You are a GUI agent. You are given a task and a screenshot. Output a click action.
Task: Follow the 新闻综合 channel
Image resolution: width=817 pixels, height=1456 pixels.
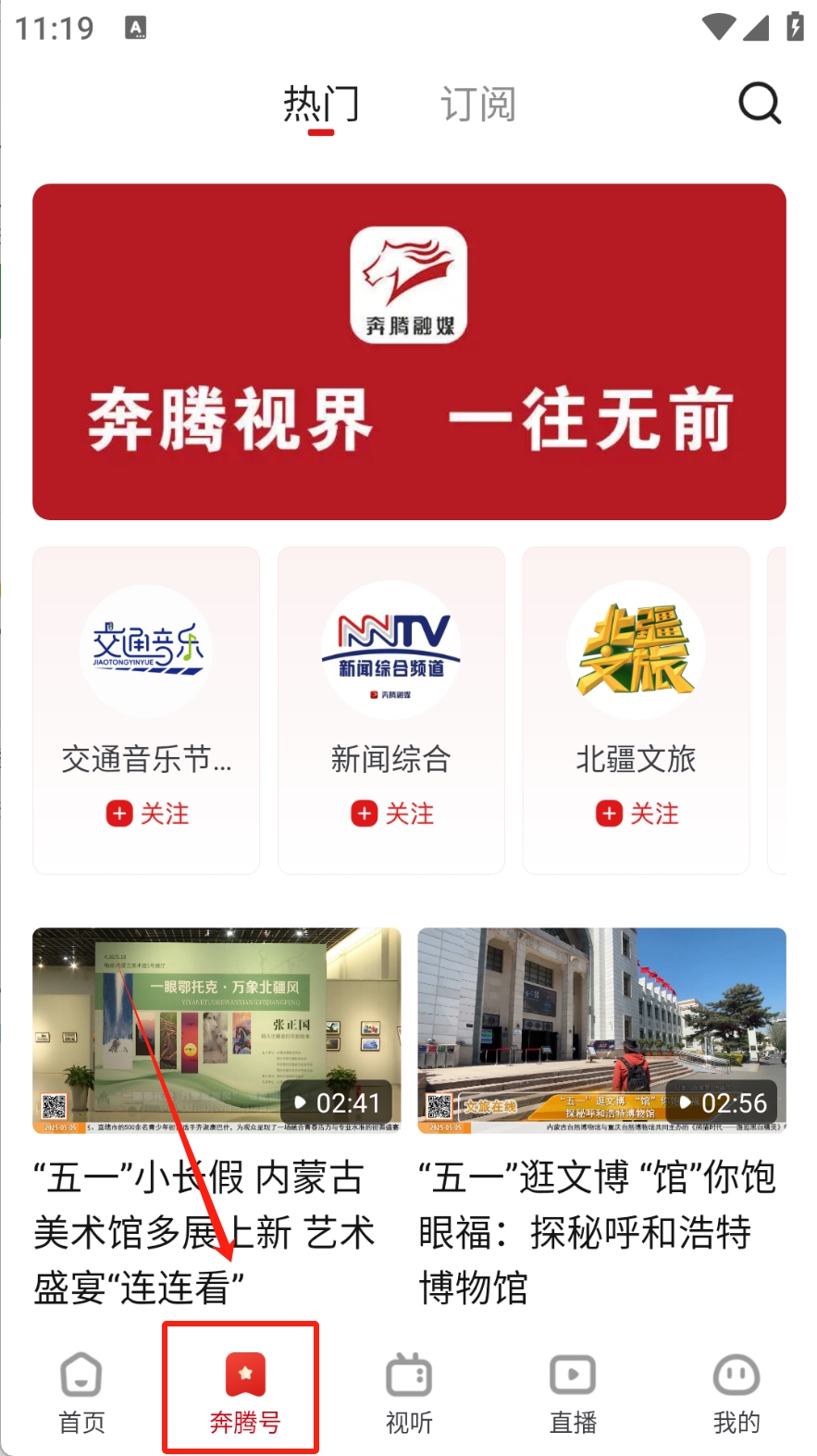(392, 814)
